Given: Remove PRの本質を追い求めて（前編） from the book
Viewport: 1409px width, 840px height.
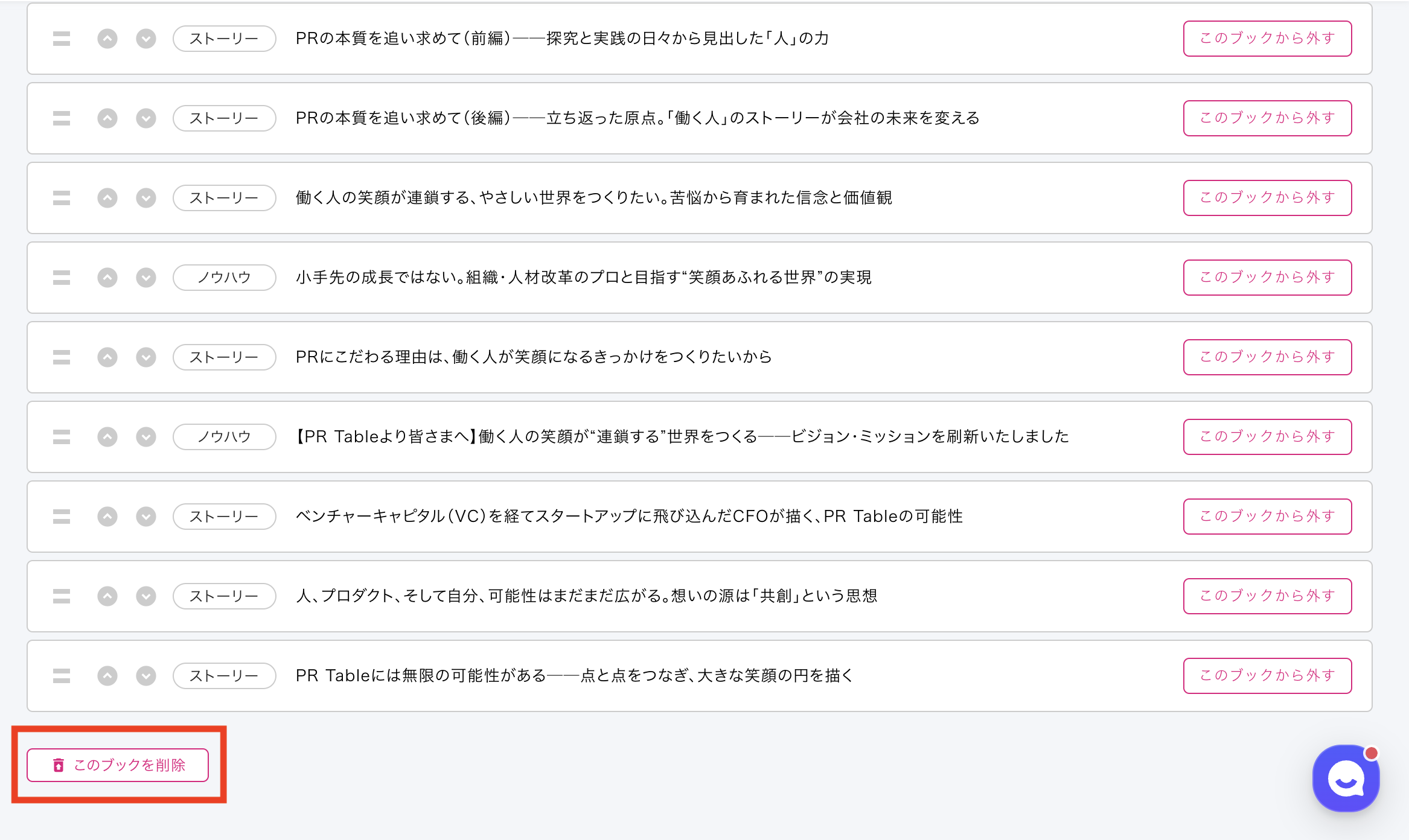Looking at the screenshot, I should 1267,39.
